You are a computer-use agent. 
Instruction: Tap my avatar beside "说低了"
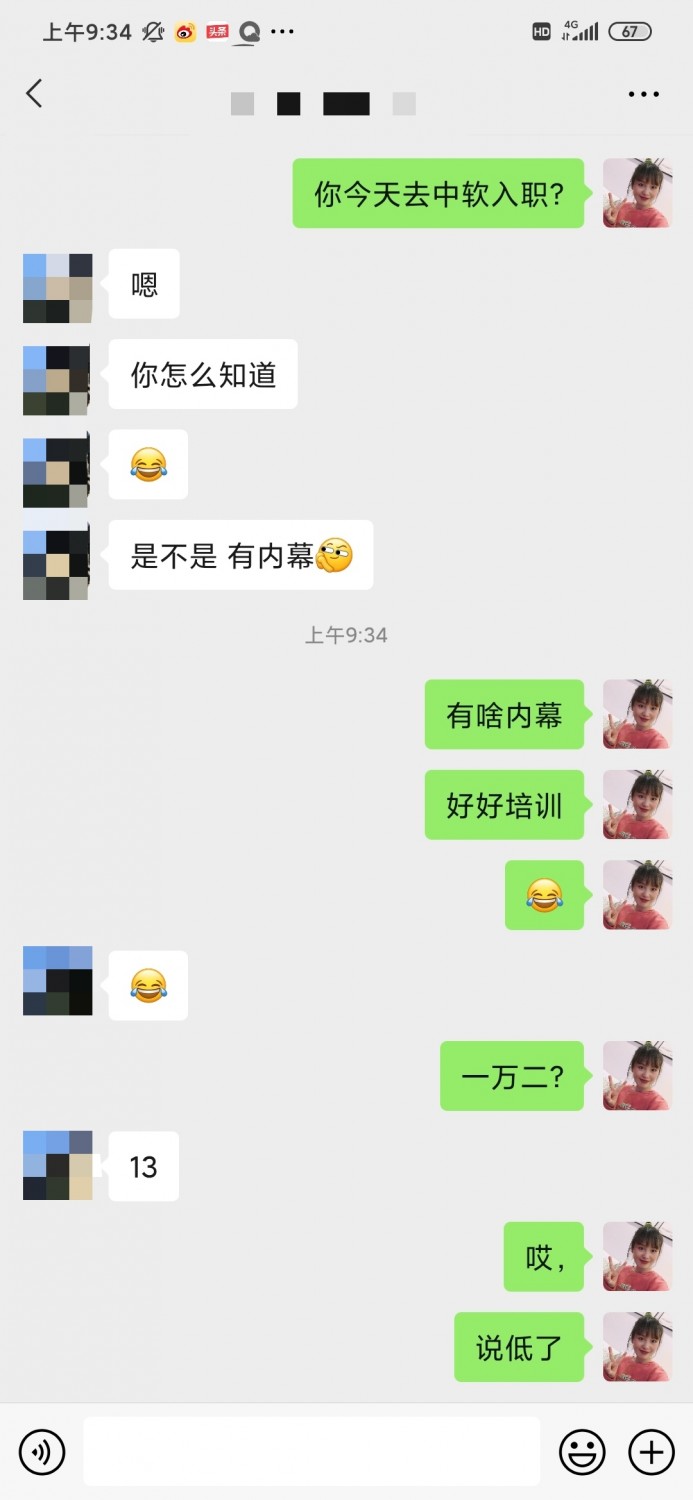point(637,1347)
